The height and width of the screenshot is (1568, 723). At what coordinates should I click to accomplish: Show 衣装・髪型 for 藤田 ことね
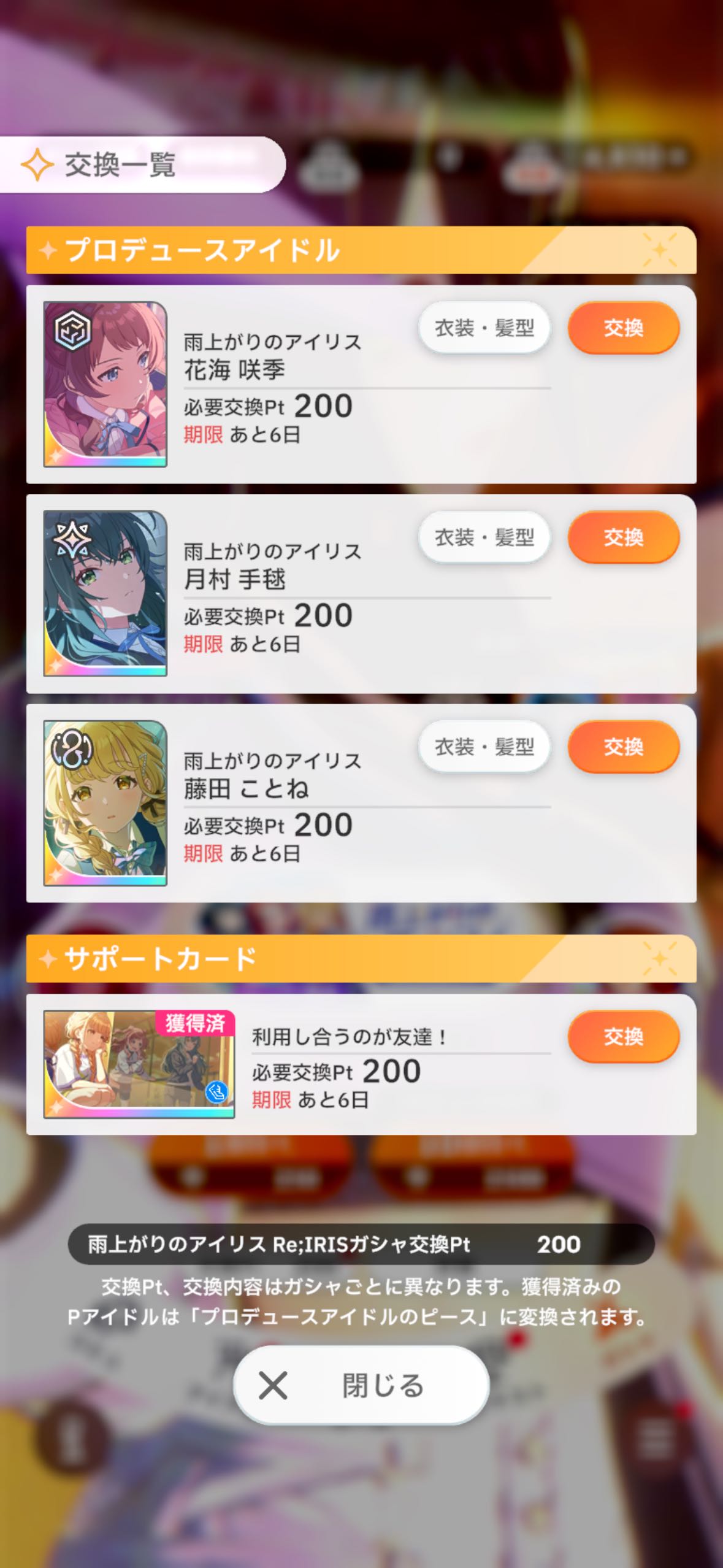point(484,746)
